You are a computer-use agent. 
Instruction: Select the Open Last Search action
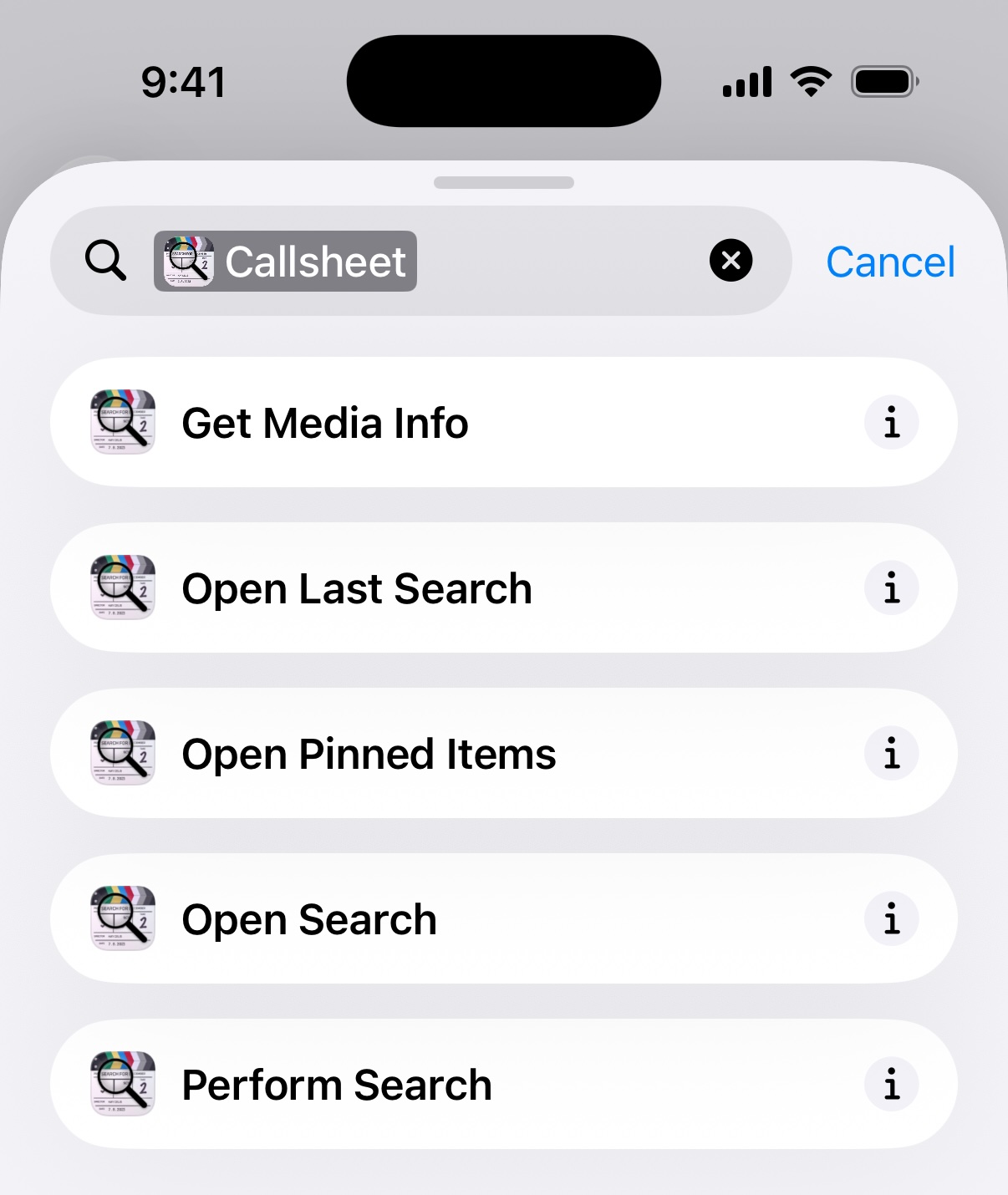click(x=418, y=587)
